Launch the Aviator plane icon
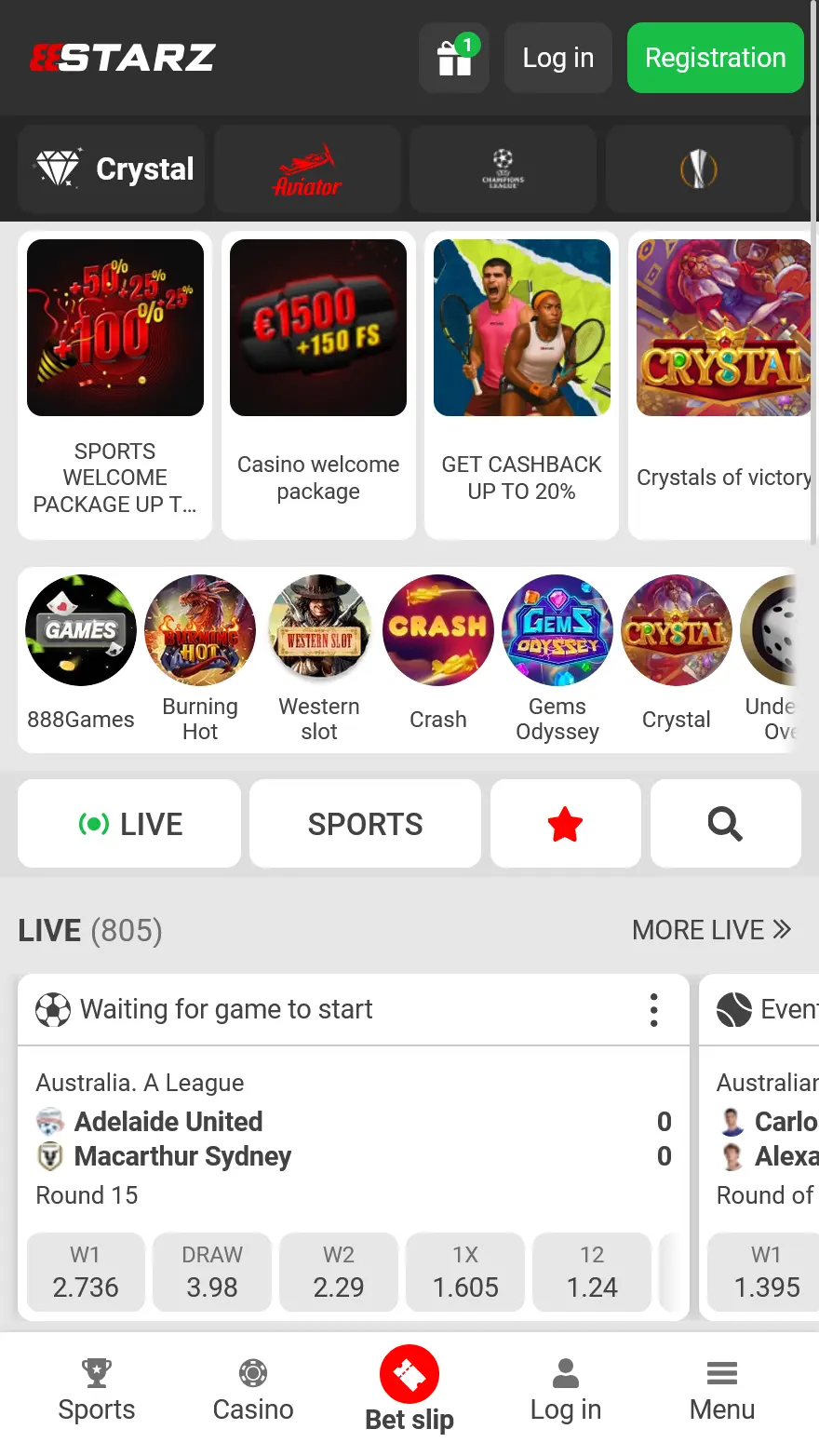The height and width of the screenshot is (1456, 819). tap(307, 169)
